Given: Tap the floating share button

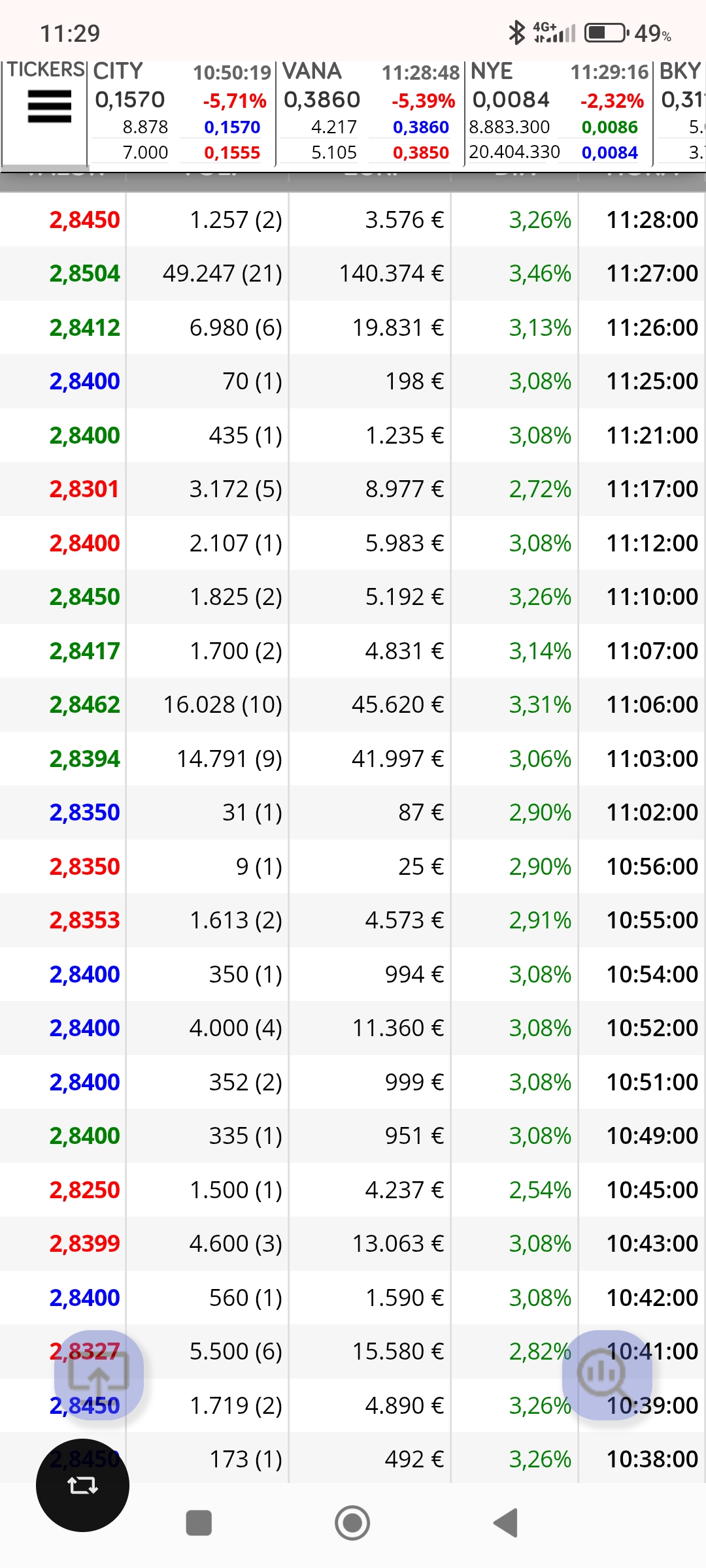Looking at the screenshot, I should 99,1375.
